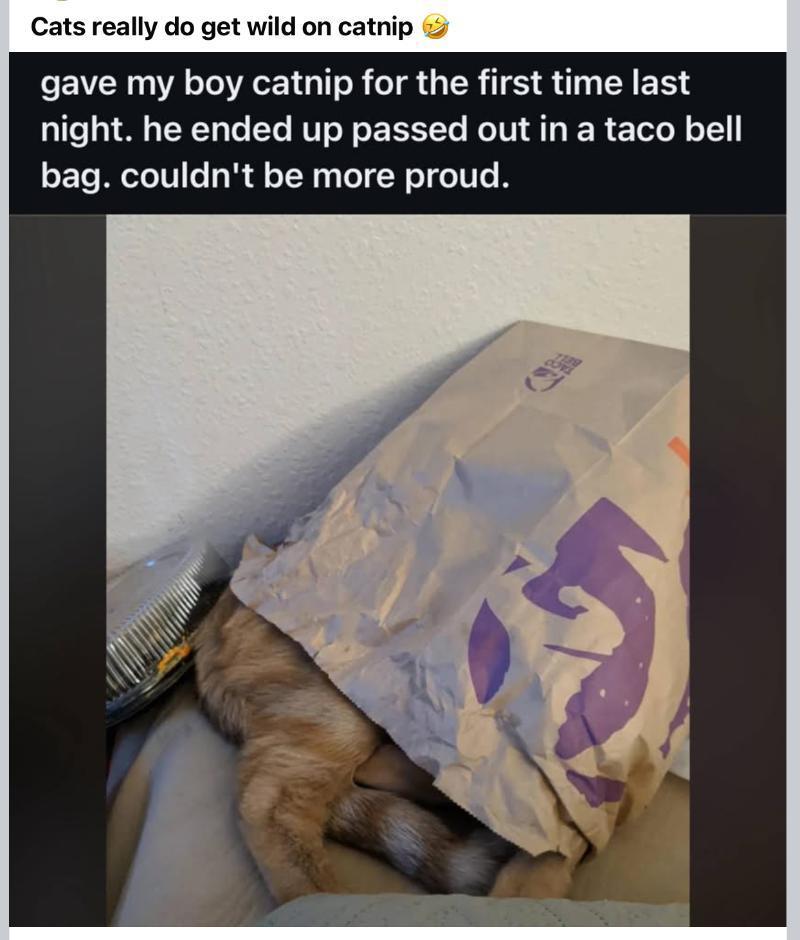
Task: Open the catnip cat post image
Action: pyautogui.click(x=398, y=560)
